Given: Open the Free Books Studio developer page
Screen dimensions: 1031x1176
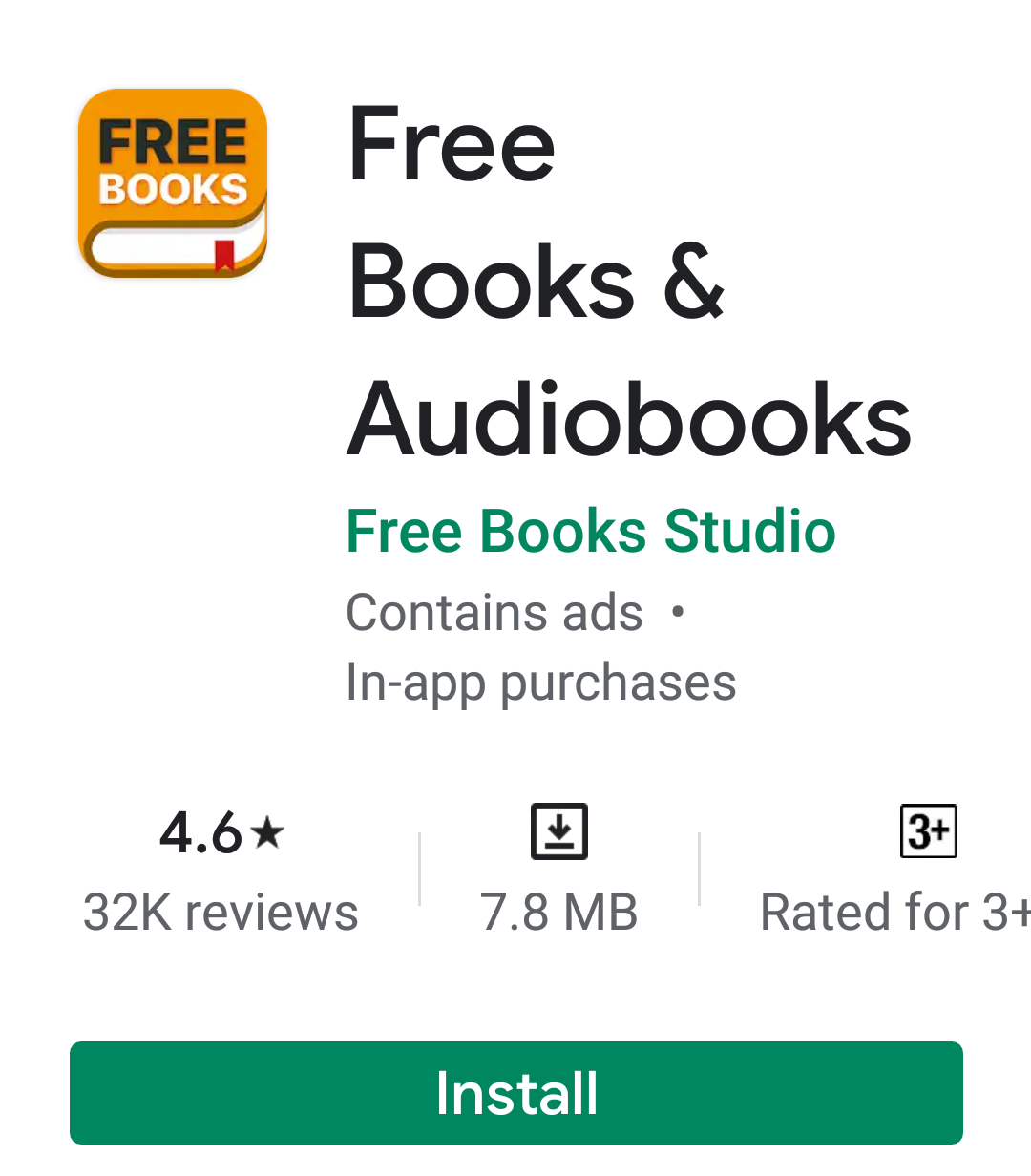Looking at the screenshot, I should tap(590, 532).
